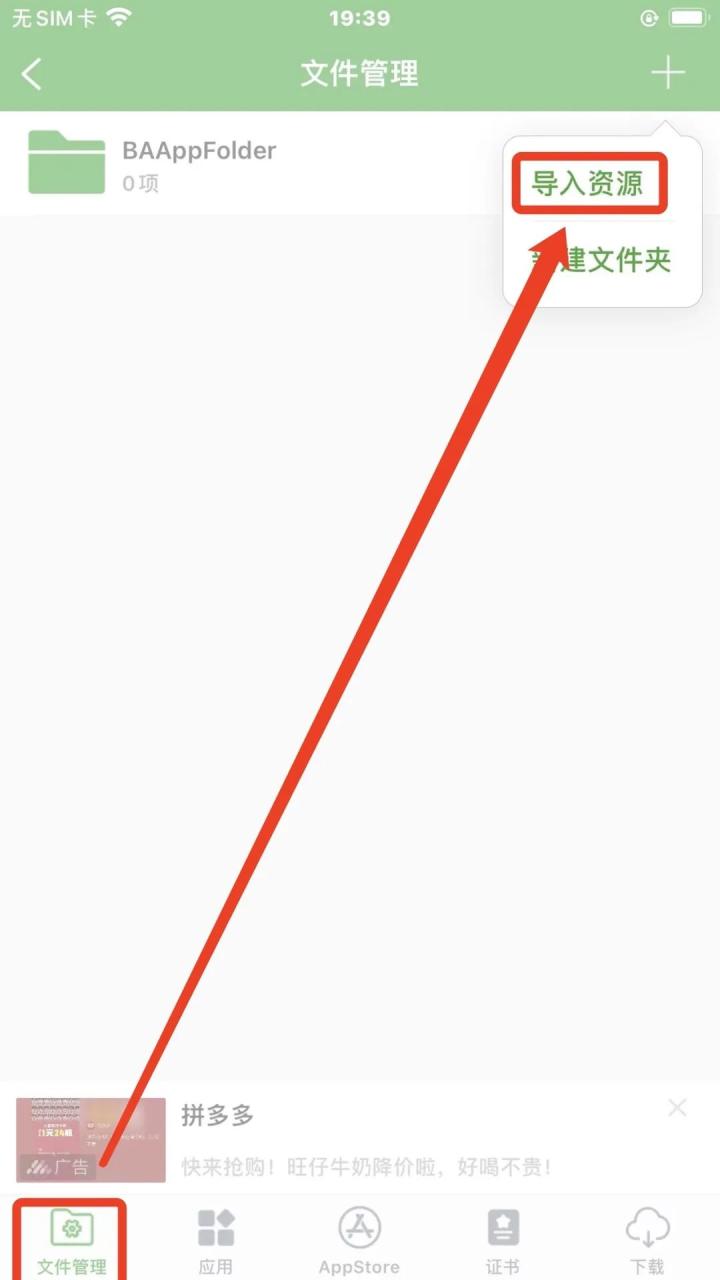Switch to the 文件管理 tab

(71, 1241)
